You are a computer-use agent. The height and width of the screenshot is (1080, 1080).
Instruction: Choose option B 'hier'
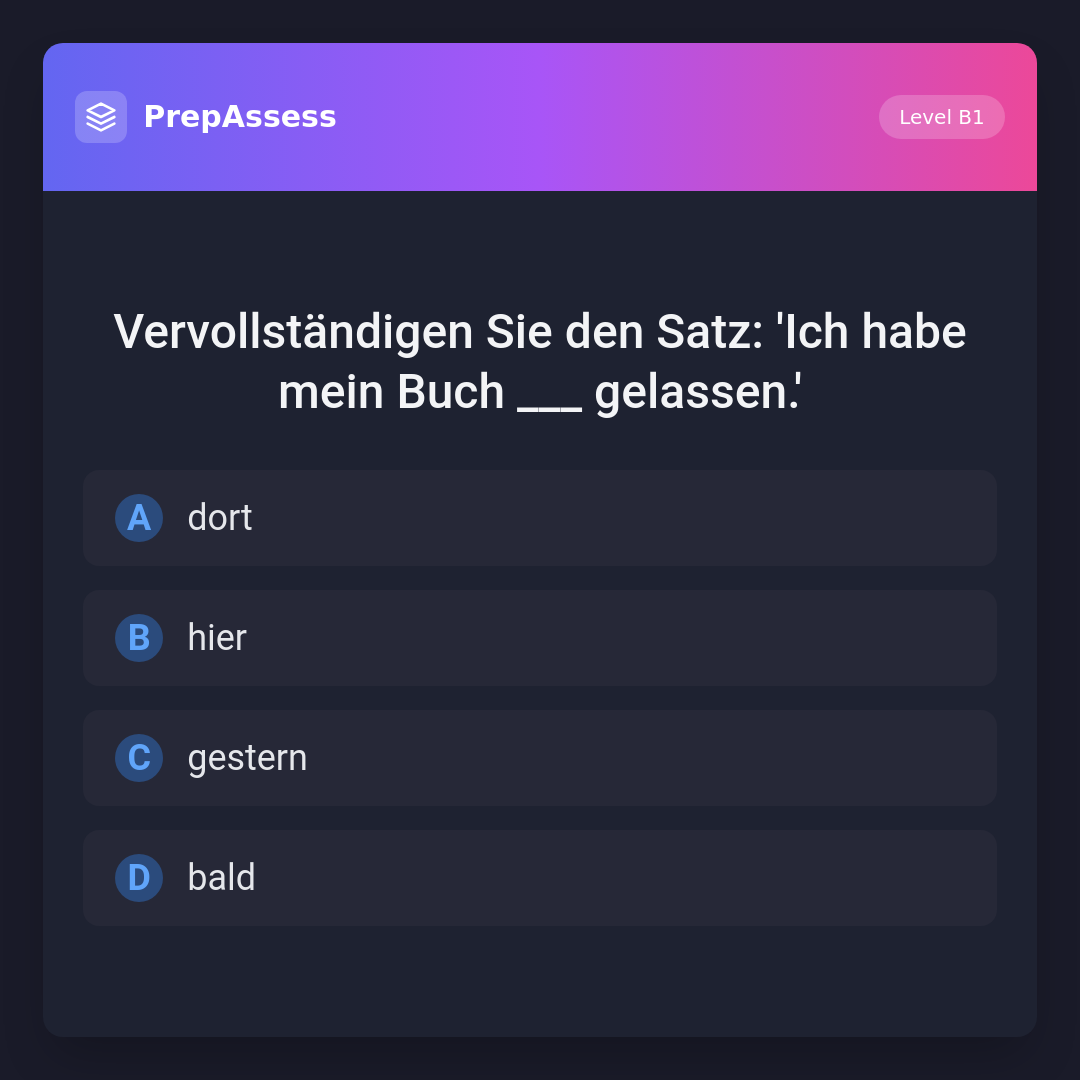pos(540,638)
